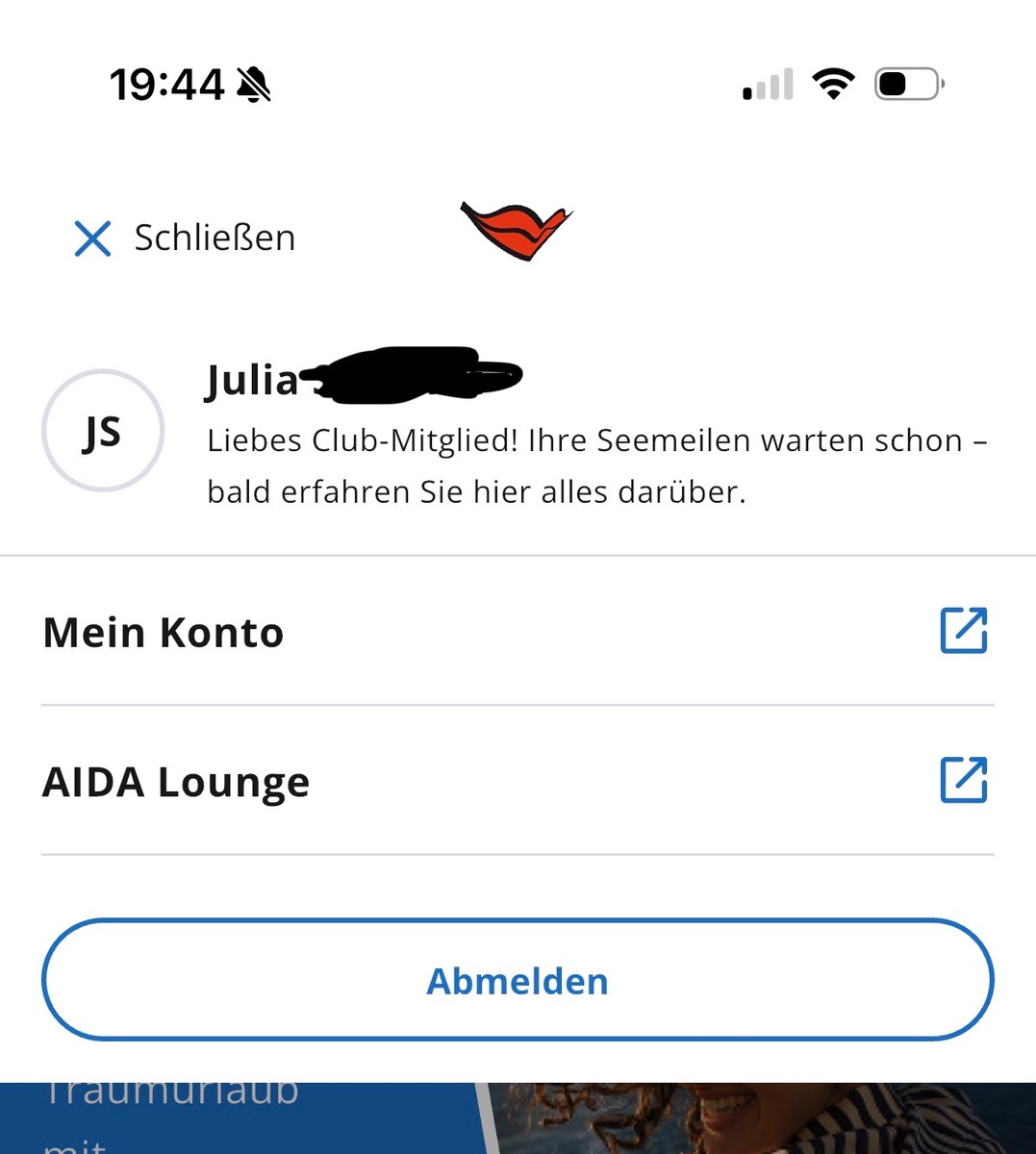The image size is (1036, 1154).
Task: Tap the JS profile avatar
Action: pyautogui.click(x=103, y=431)
